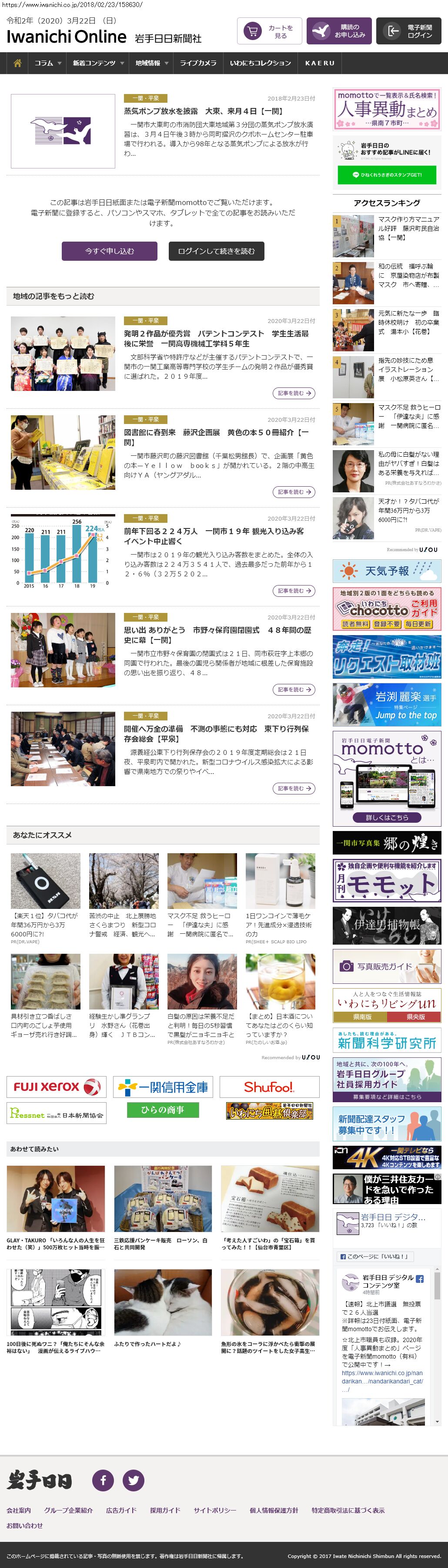448x1568 pixels.
Task: Read more on the パテントコンテスト article
Action: [x=294, y=393]
